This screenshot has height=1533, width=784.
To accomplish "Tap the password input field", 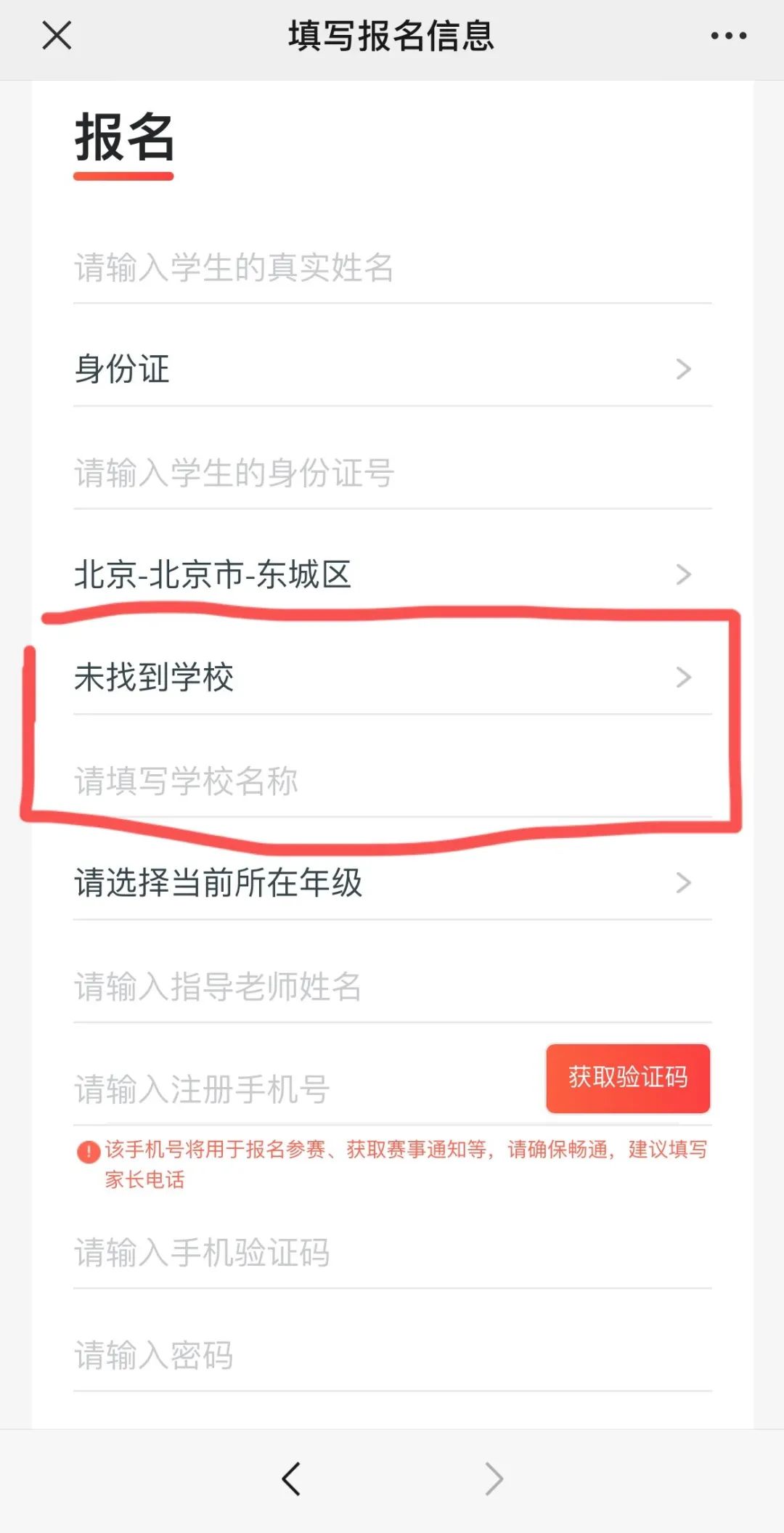I will point(392,1356).
